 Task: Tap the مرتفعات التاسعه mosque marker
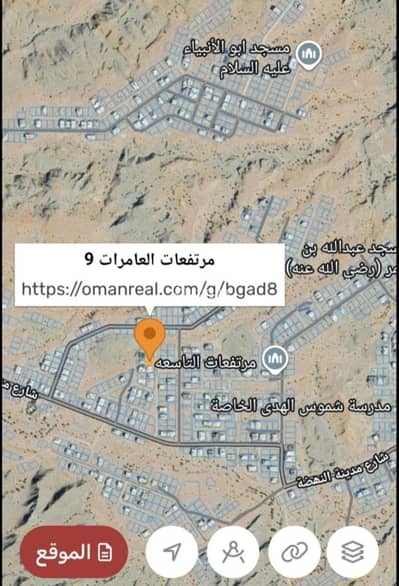coord(275,360)
